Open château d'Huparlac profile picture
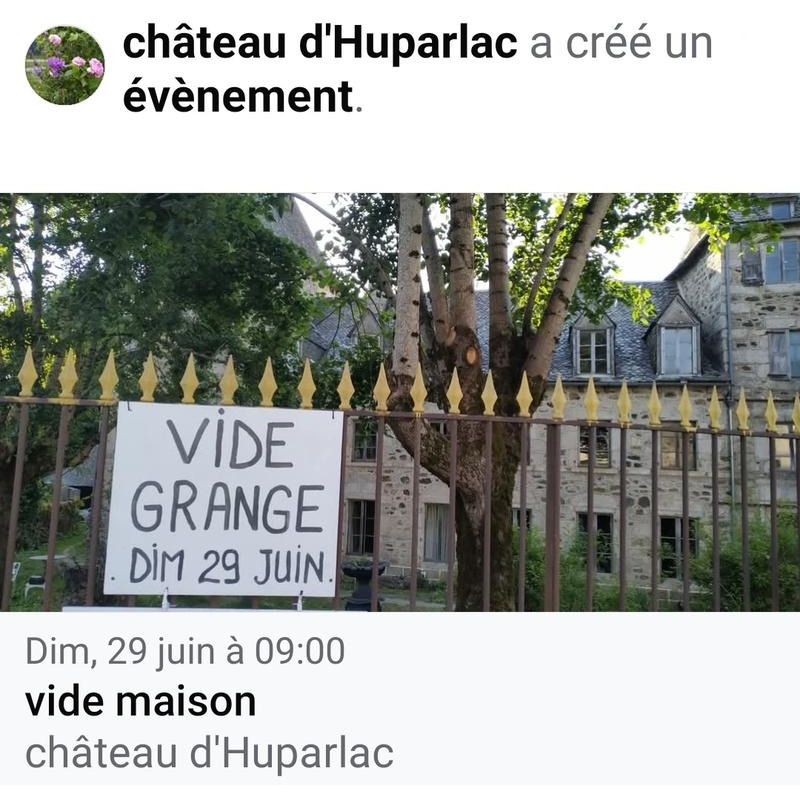The image size is (800, 800). tap(64, 66)
